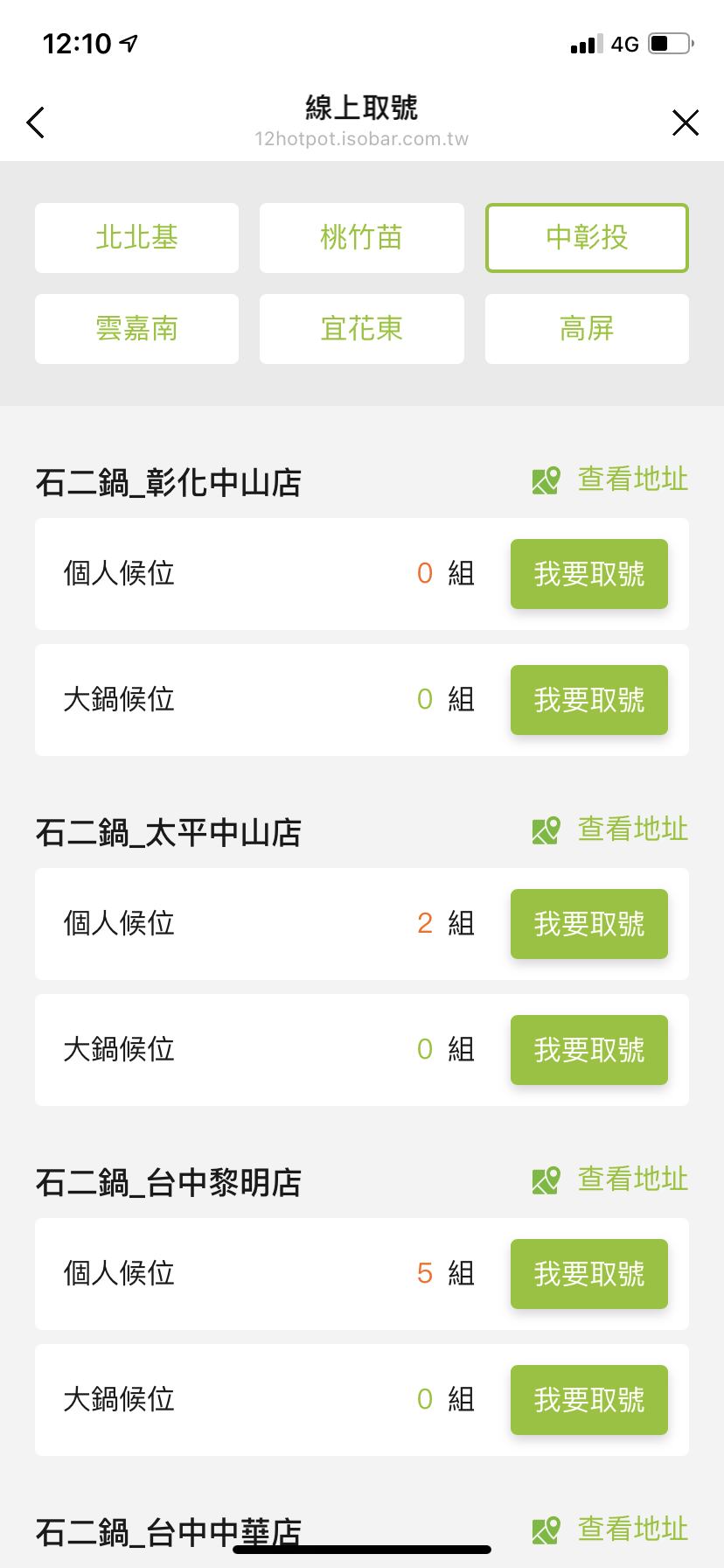724x1568 pixels.
Task: View address of 太平中山店
Action: (610, 829)
